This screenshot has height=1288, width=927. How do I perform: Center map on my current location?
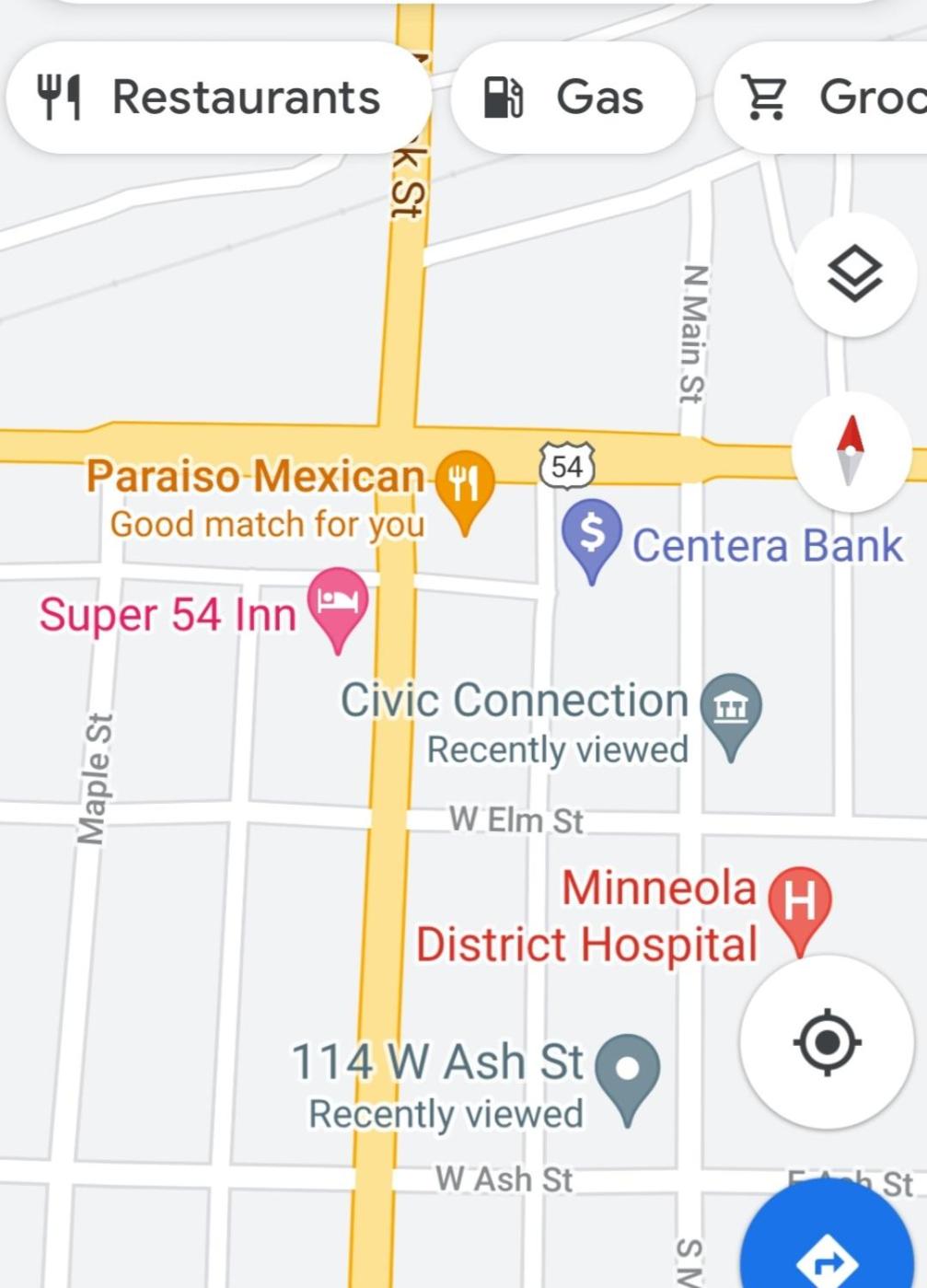pos(827,1042)
